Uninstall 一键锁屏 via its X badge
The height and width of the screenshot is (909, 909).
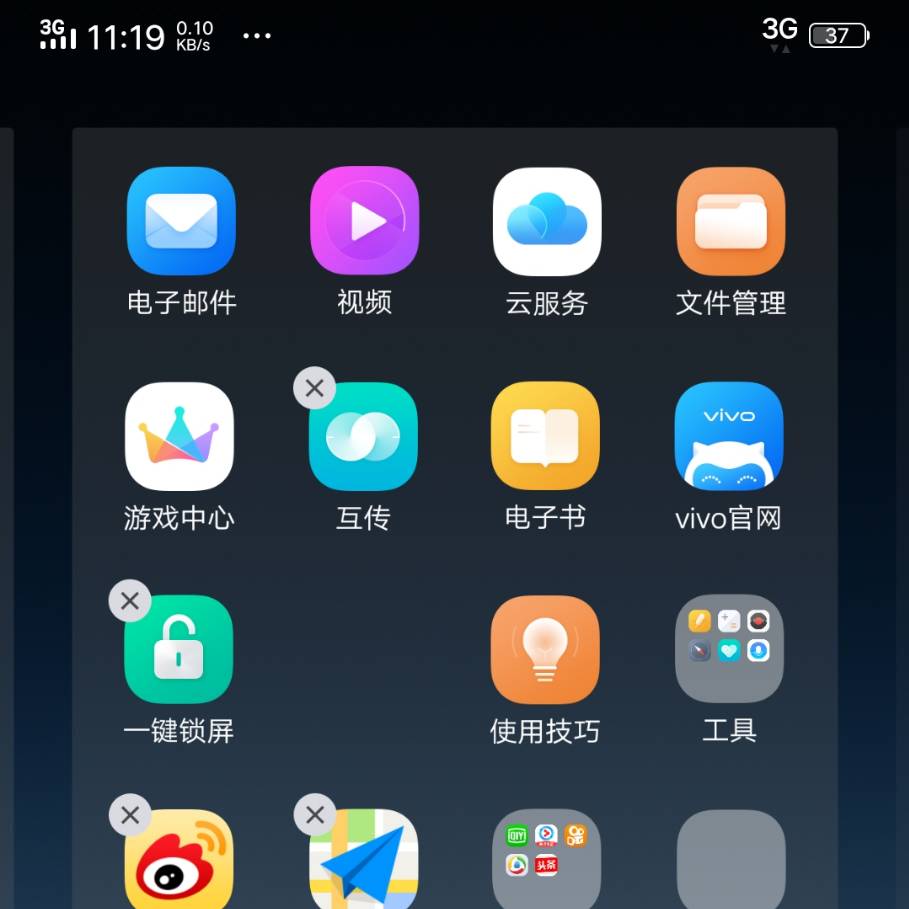point(130,601)
